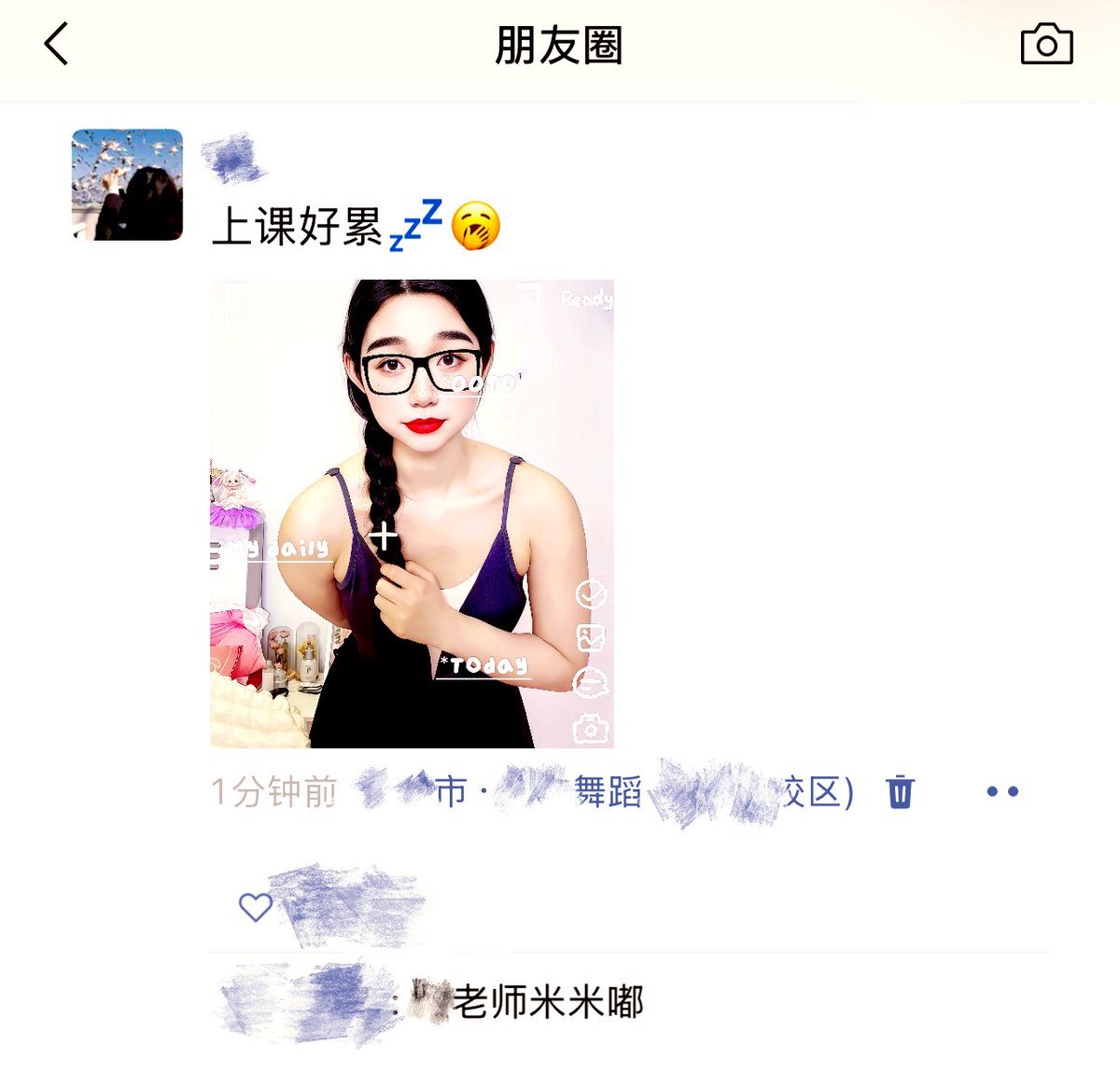Open the tagged dance school location

click(x=607, y=792)
